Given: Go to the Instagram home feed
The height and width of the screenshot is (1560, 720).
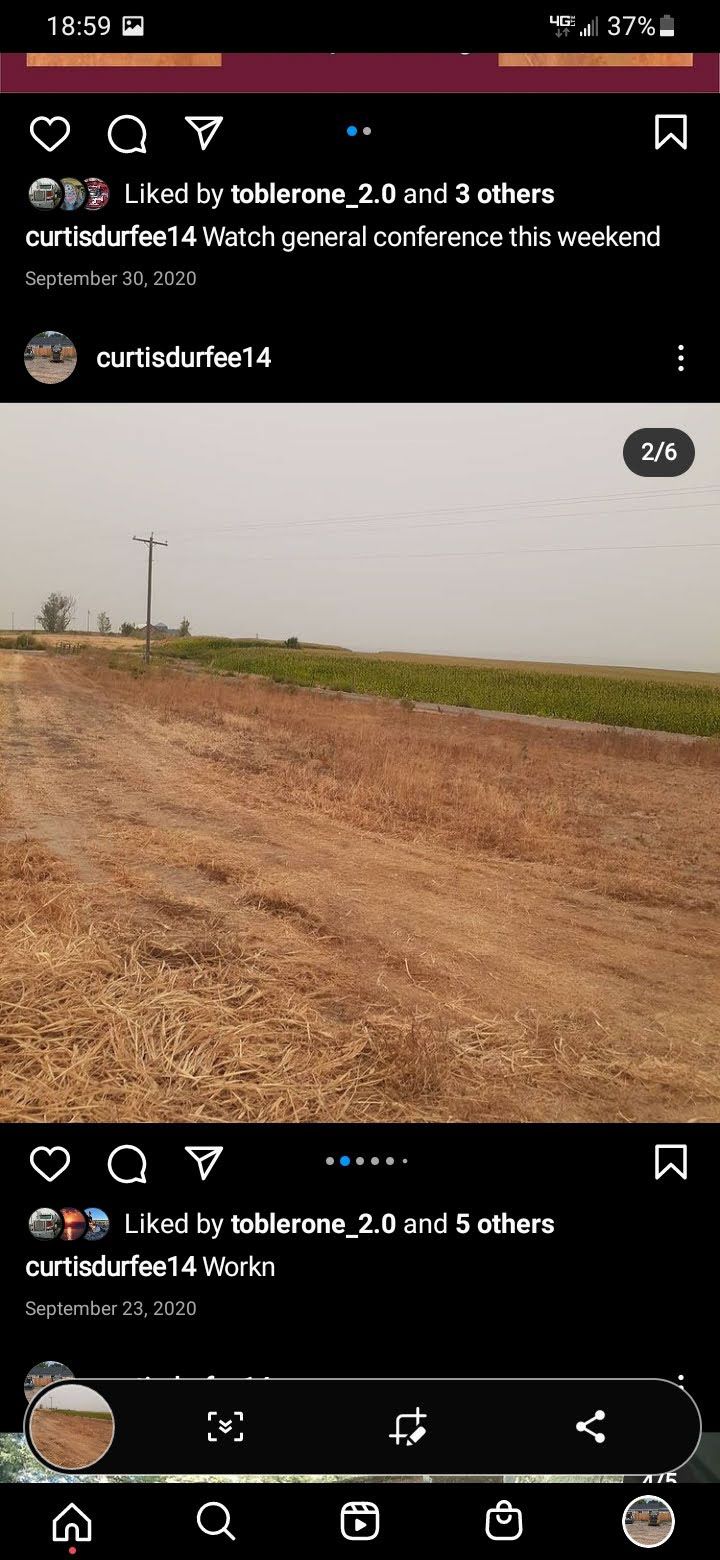Looking at the screenshot, I should [72, 1522].
